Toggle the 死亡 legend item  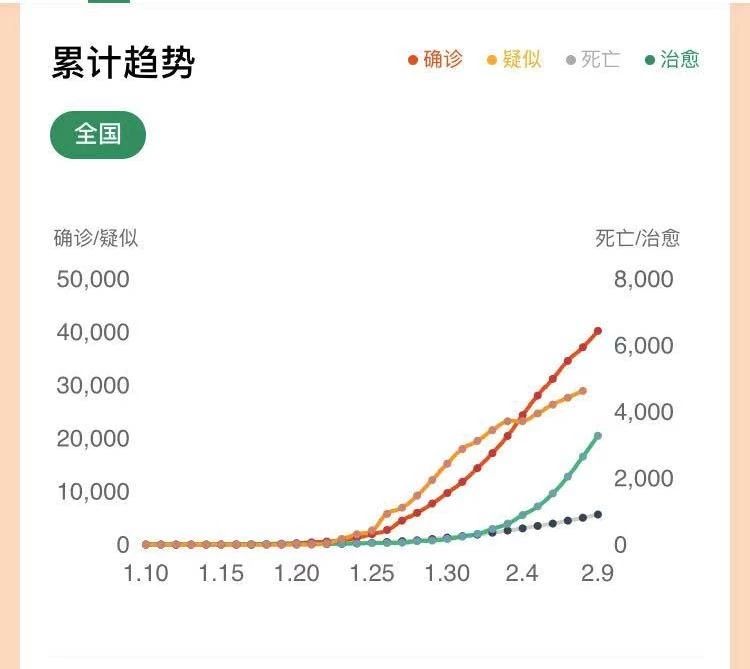point(593,59)
